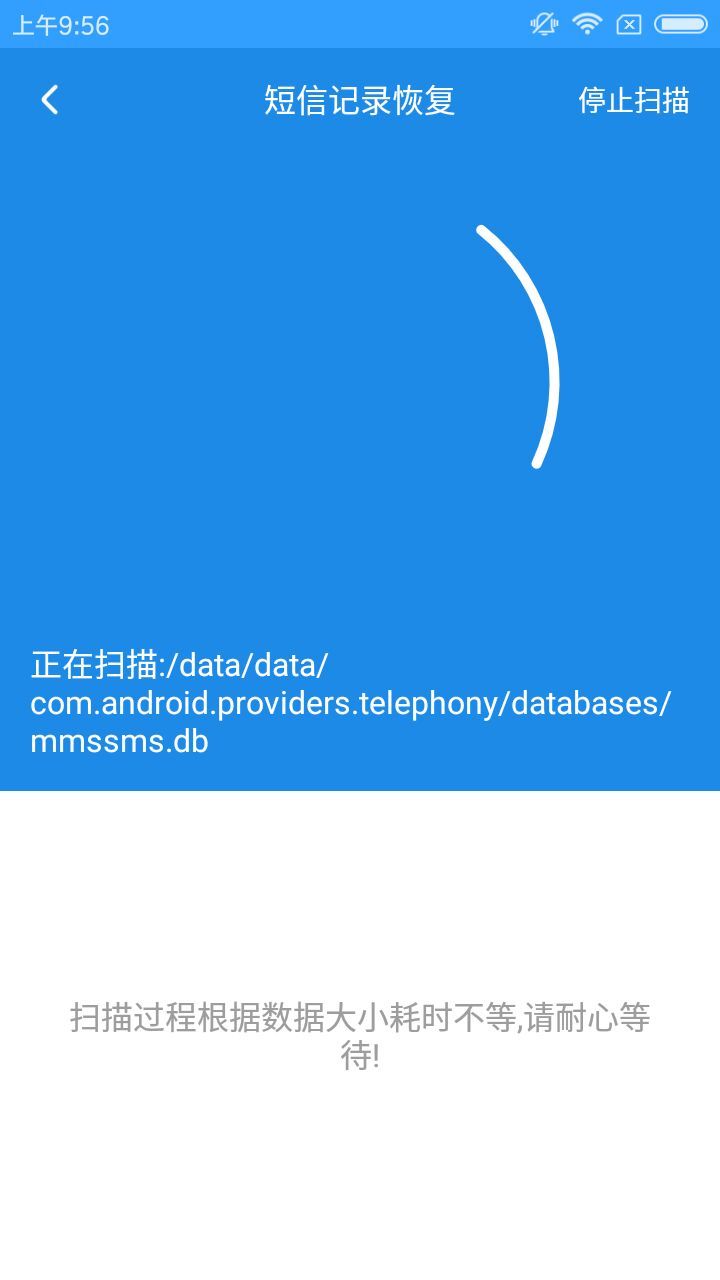
Task: Click the back chevron in the header
Action: point(47,100)
